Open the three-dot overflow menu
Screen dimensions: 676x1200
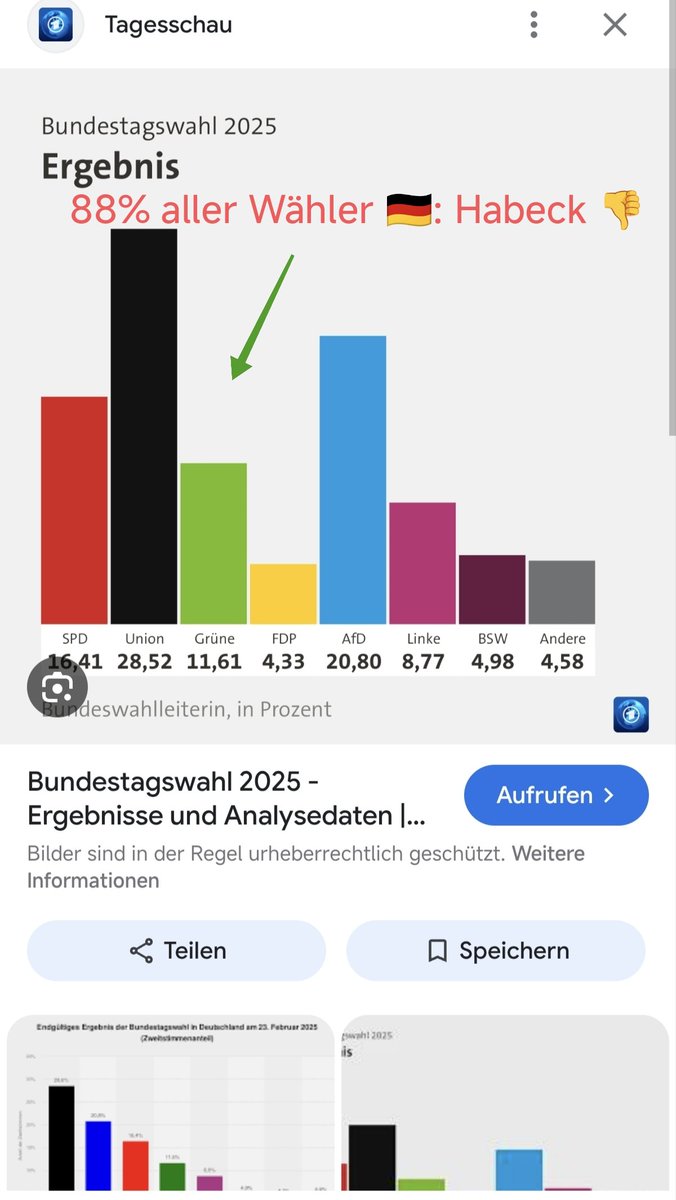tap(535, 25)
